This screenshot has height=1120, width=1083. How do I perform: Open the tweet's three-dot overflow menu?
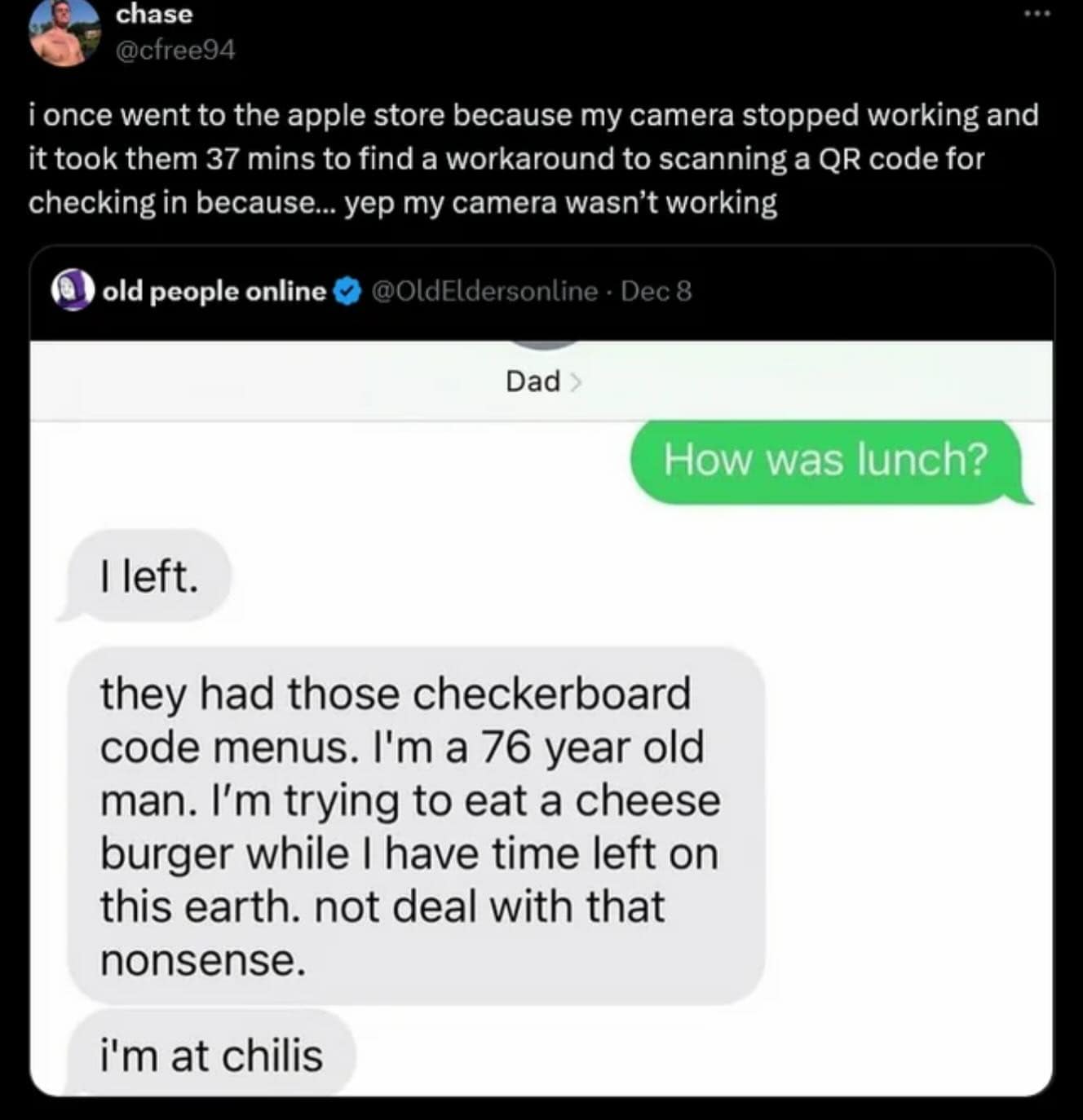click(x=1035, y=15)
